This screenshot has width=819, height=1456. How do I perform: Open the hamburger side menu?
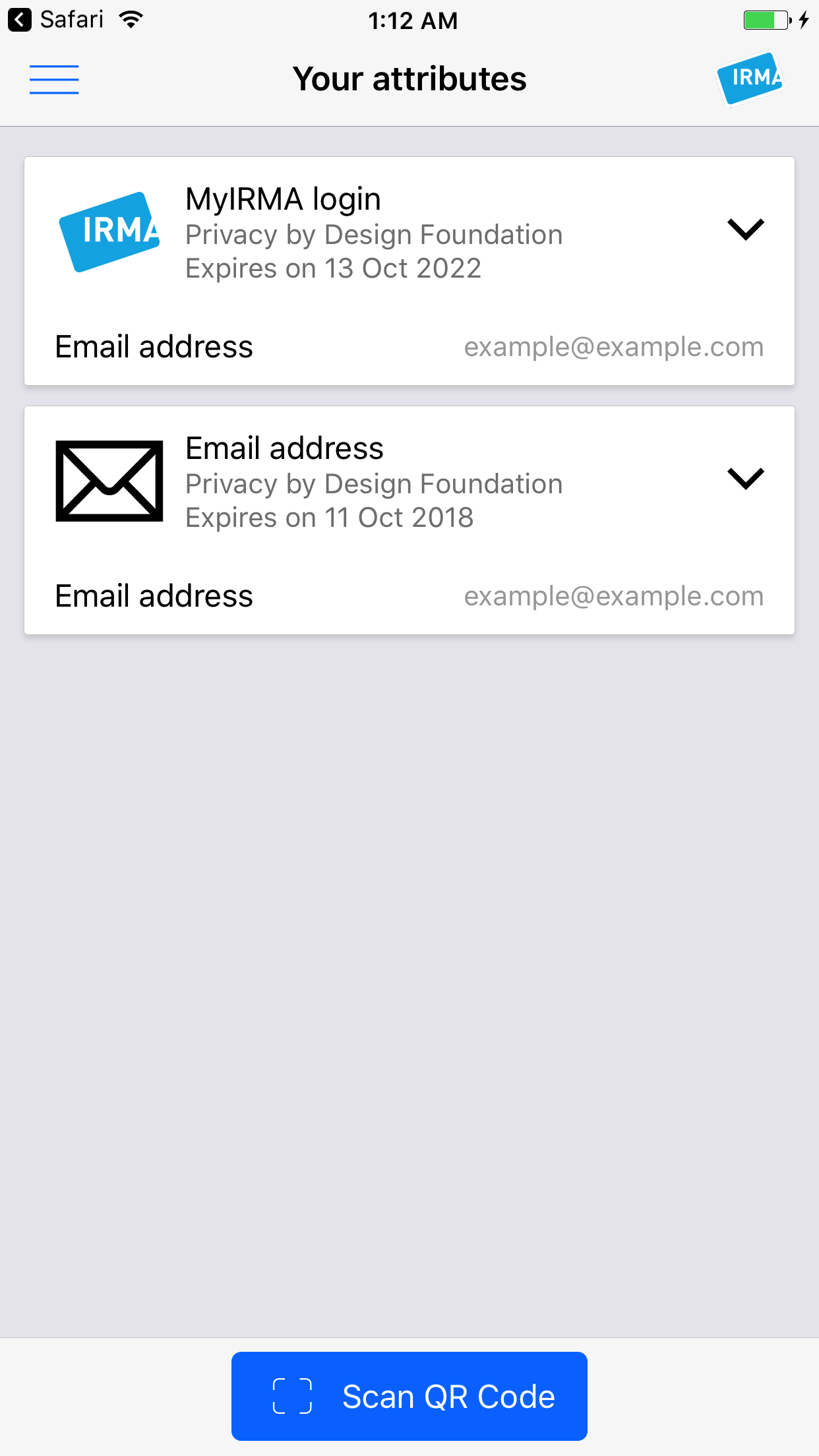pos(54,80)
